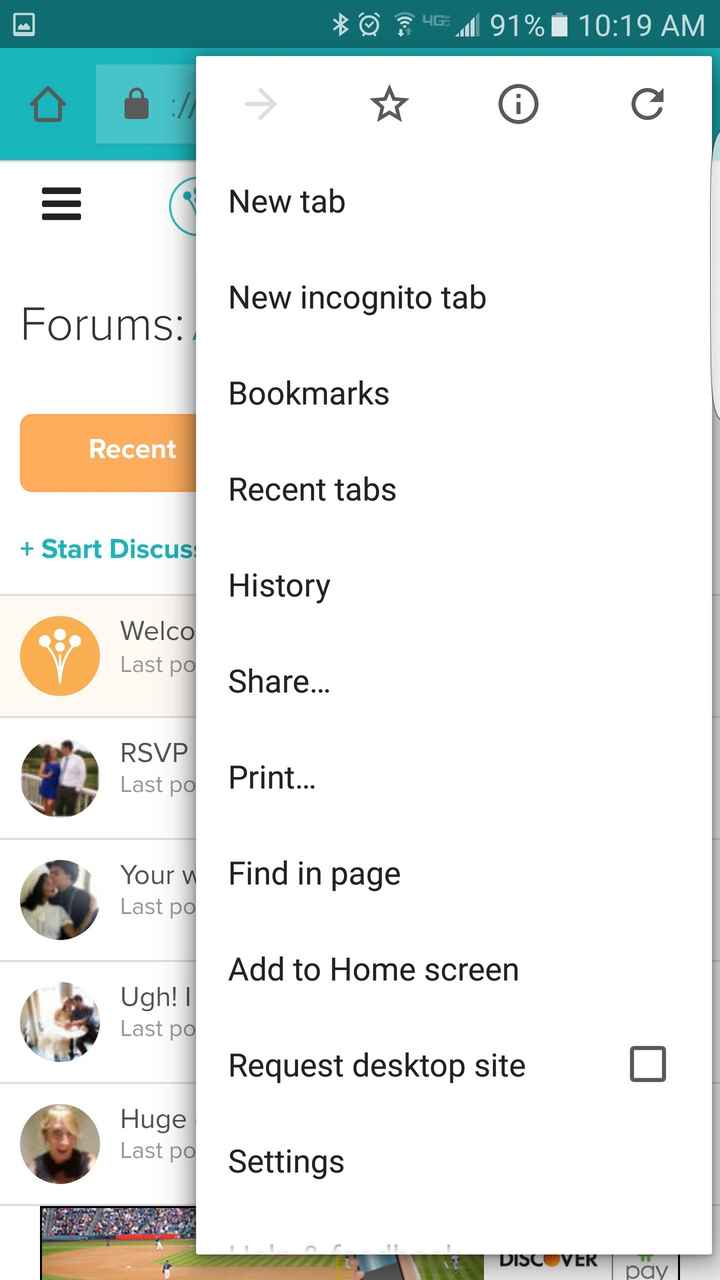Show Recent tabs

312,490
